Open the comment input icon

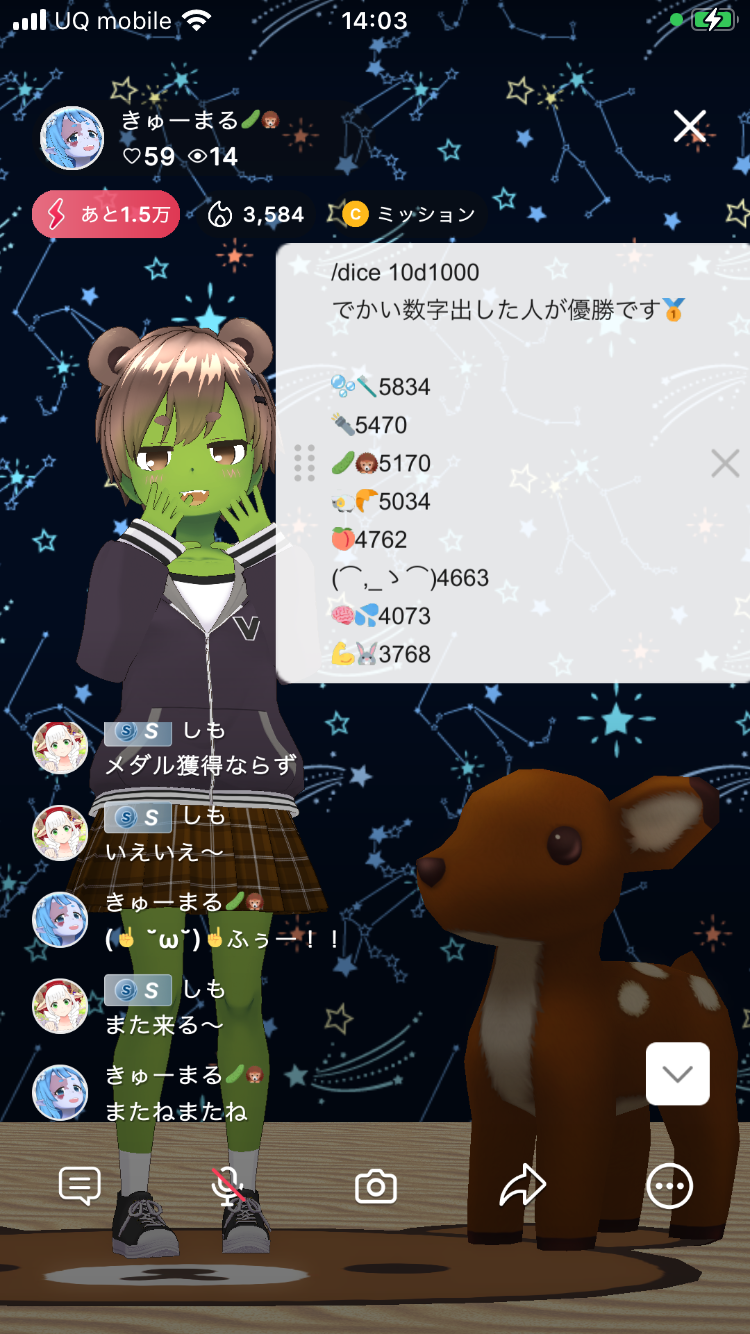point(80,1186)
